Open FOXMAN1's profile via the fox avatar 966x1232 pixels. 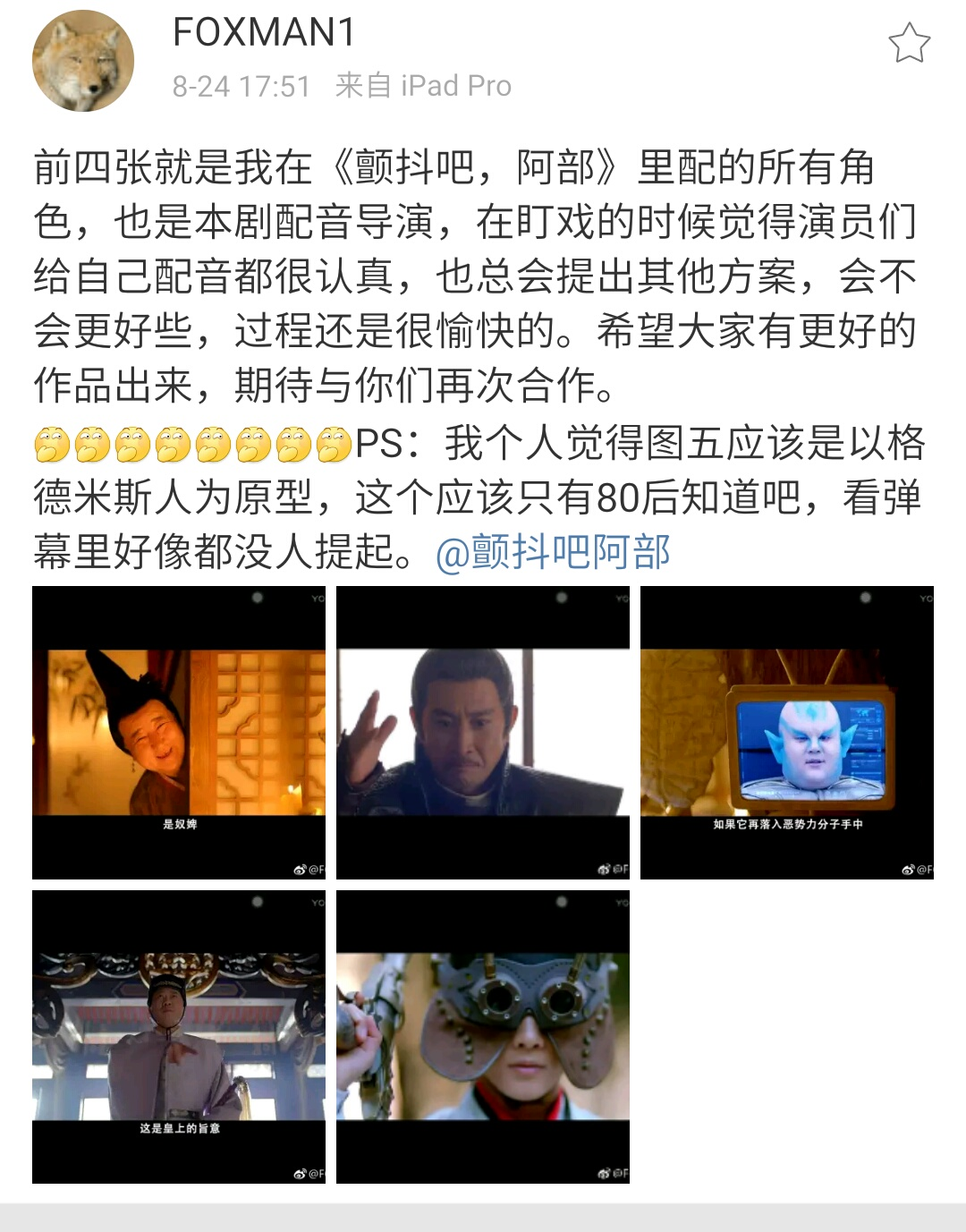[x=83, y=61]
